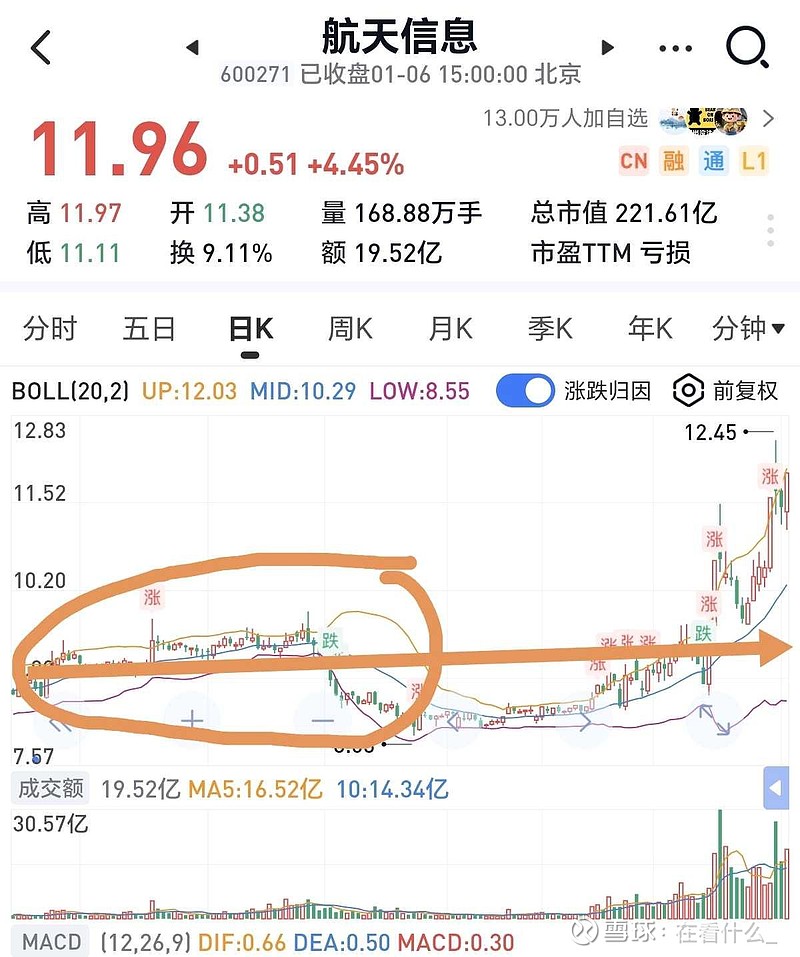Open the search magnifier icon
Viewport: 800px width, 957px height.
[x=744, y=47]
